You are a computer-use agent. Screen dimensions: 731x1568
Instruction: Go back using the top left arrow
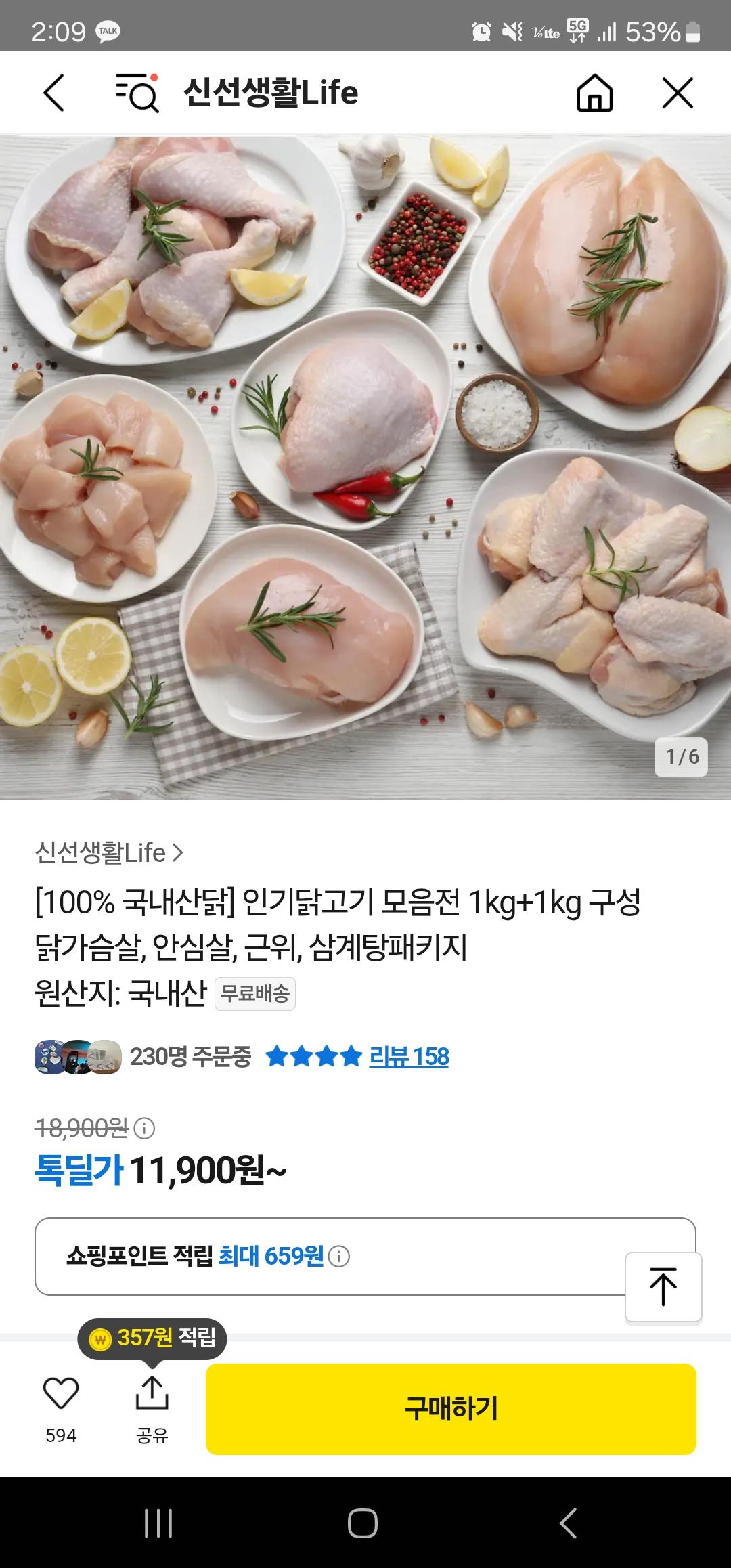pyautogui.click(x=53, y=93)
